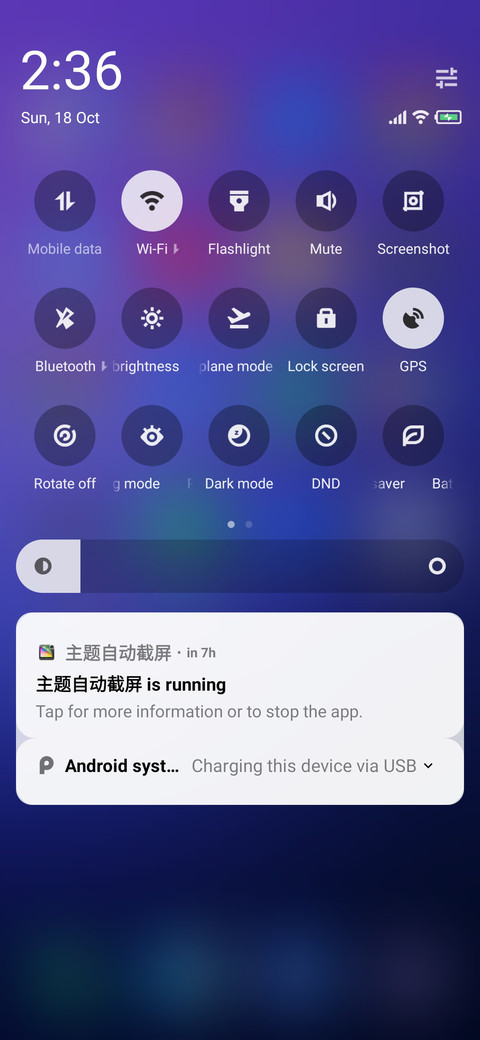The width and height of the screenshot is (480, 1040).
Task: Enable Bluetooth
Action: point(64,318)
